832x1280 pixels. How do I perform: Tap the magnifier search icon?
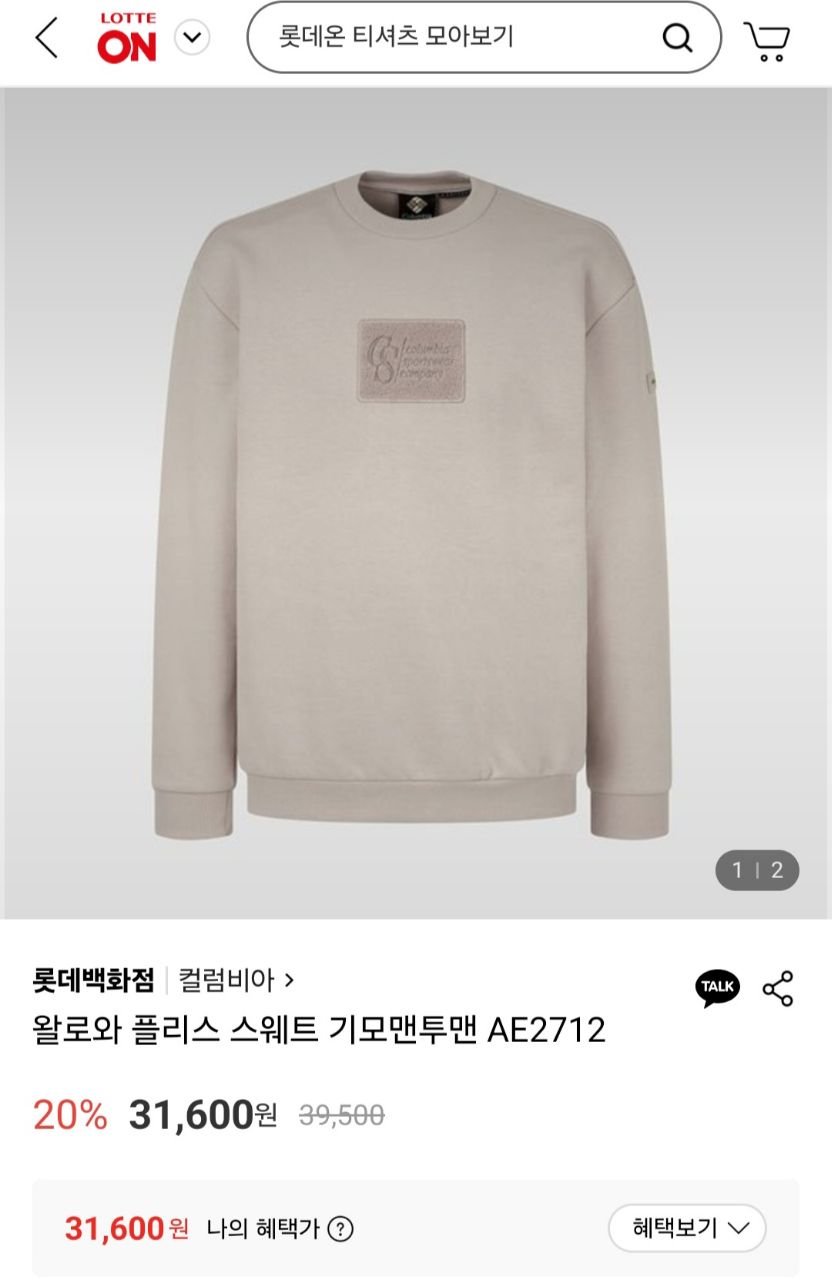pyautogui.click(x=677, y=38)
